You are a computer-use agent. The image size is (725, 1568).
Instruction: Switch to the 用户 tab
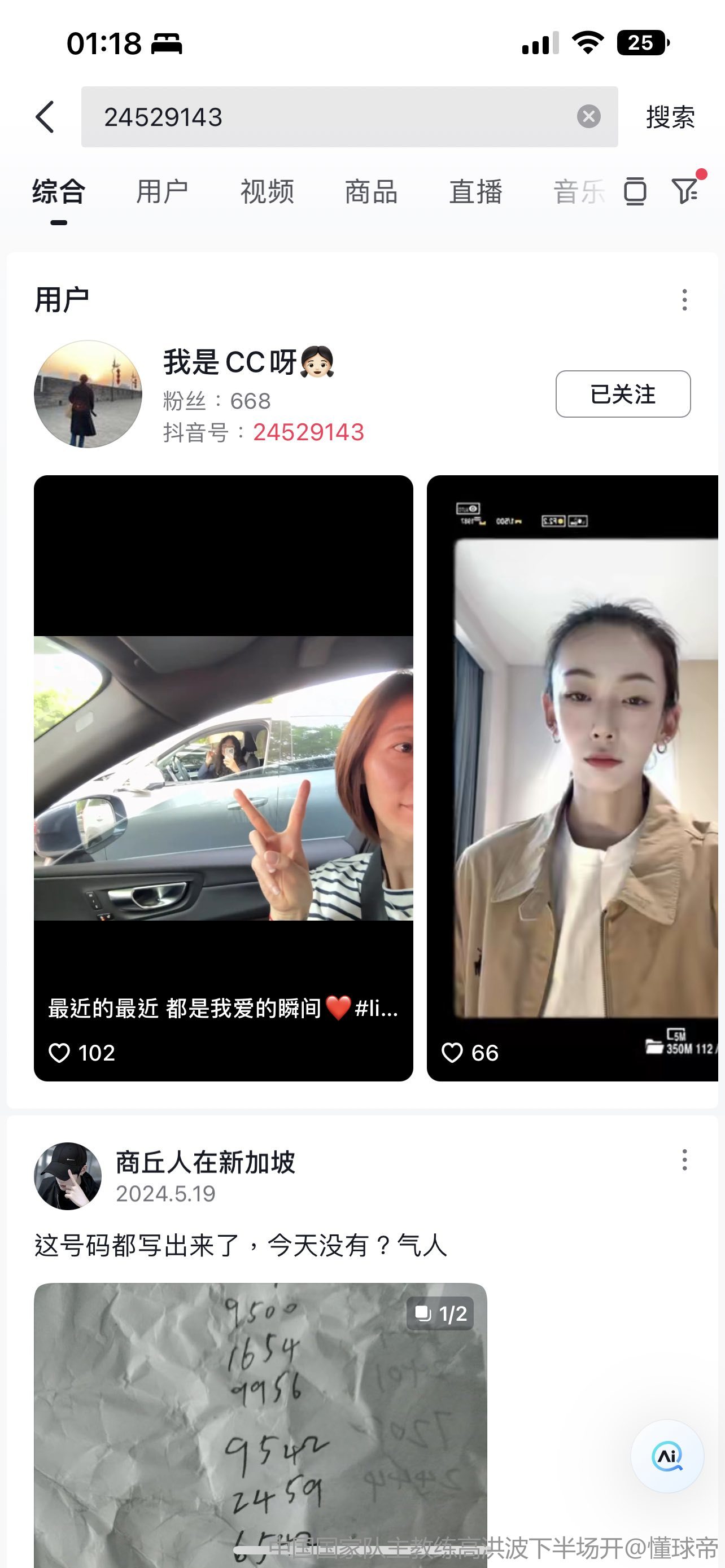pos(162,192)
